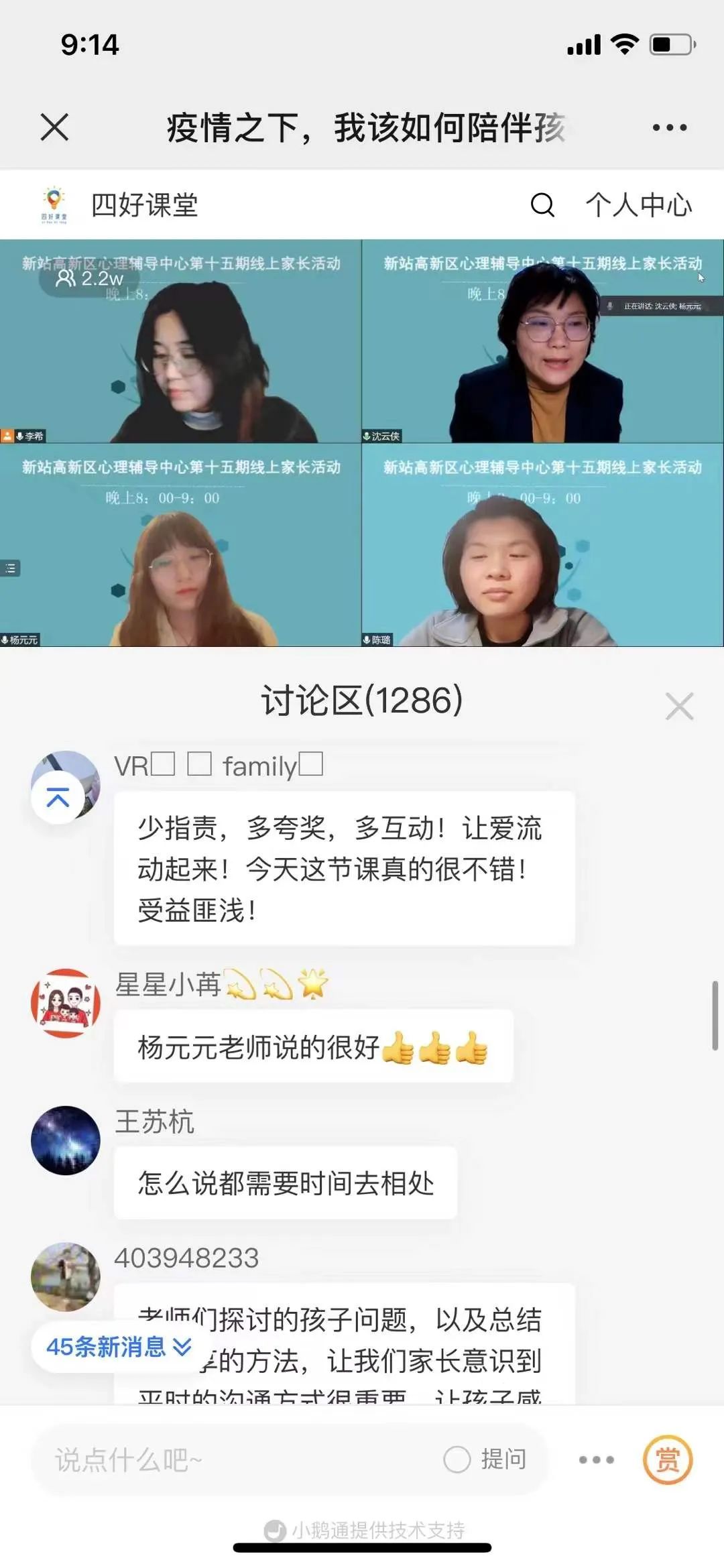Tap the search magnifier icon

(x=542, y=205)
